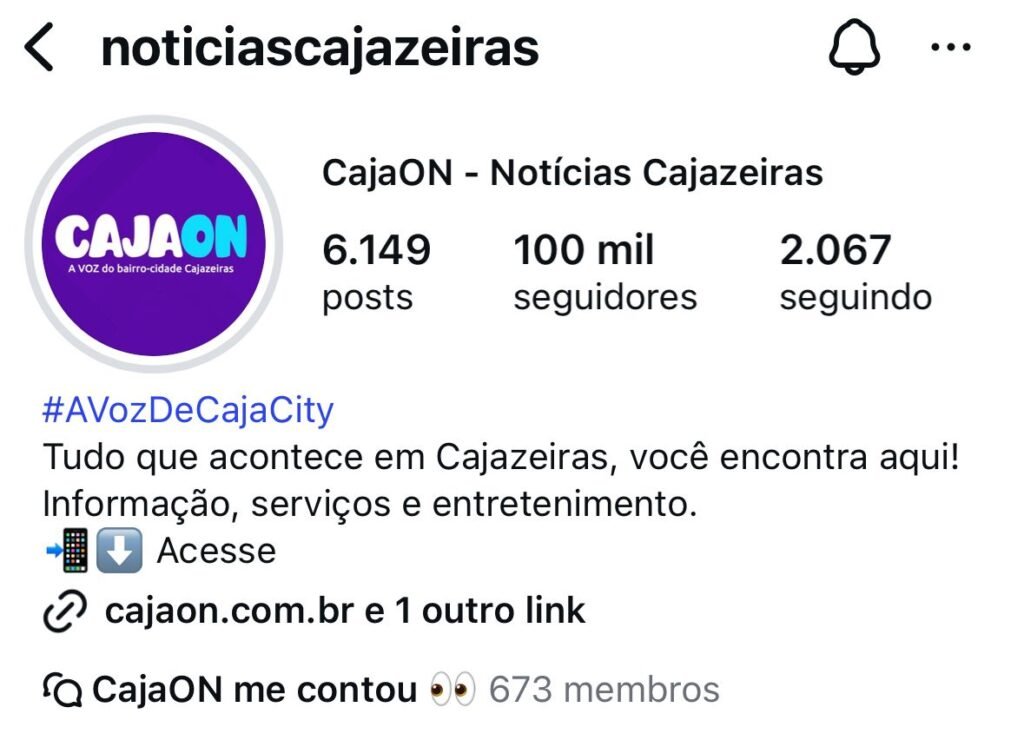
Task: Open the 100 mil seguidores list
Action: coord(604,272)
